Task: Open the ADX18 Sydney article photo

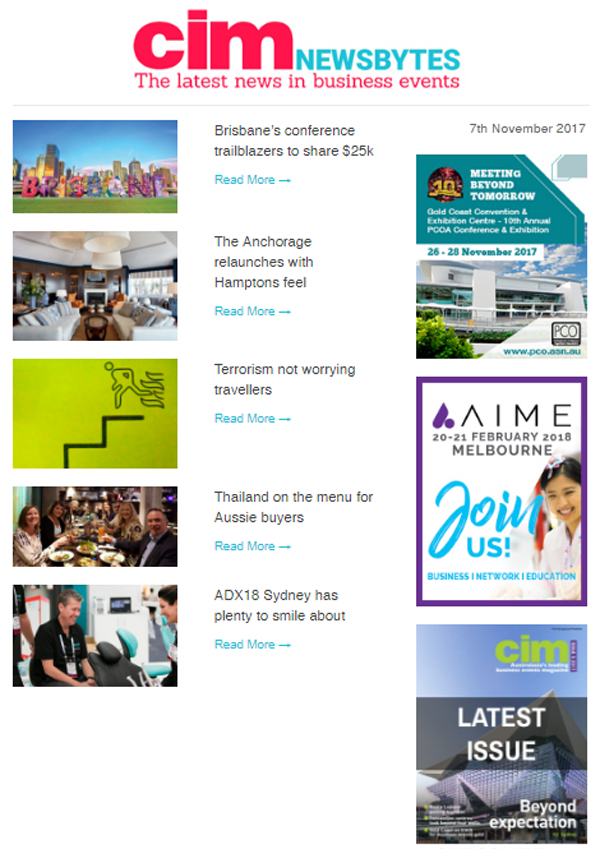Action: [95, 636]
